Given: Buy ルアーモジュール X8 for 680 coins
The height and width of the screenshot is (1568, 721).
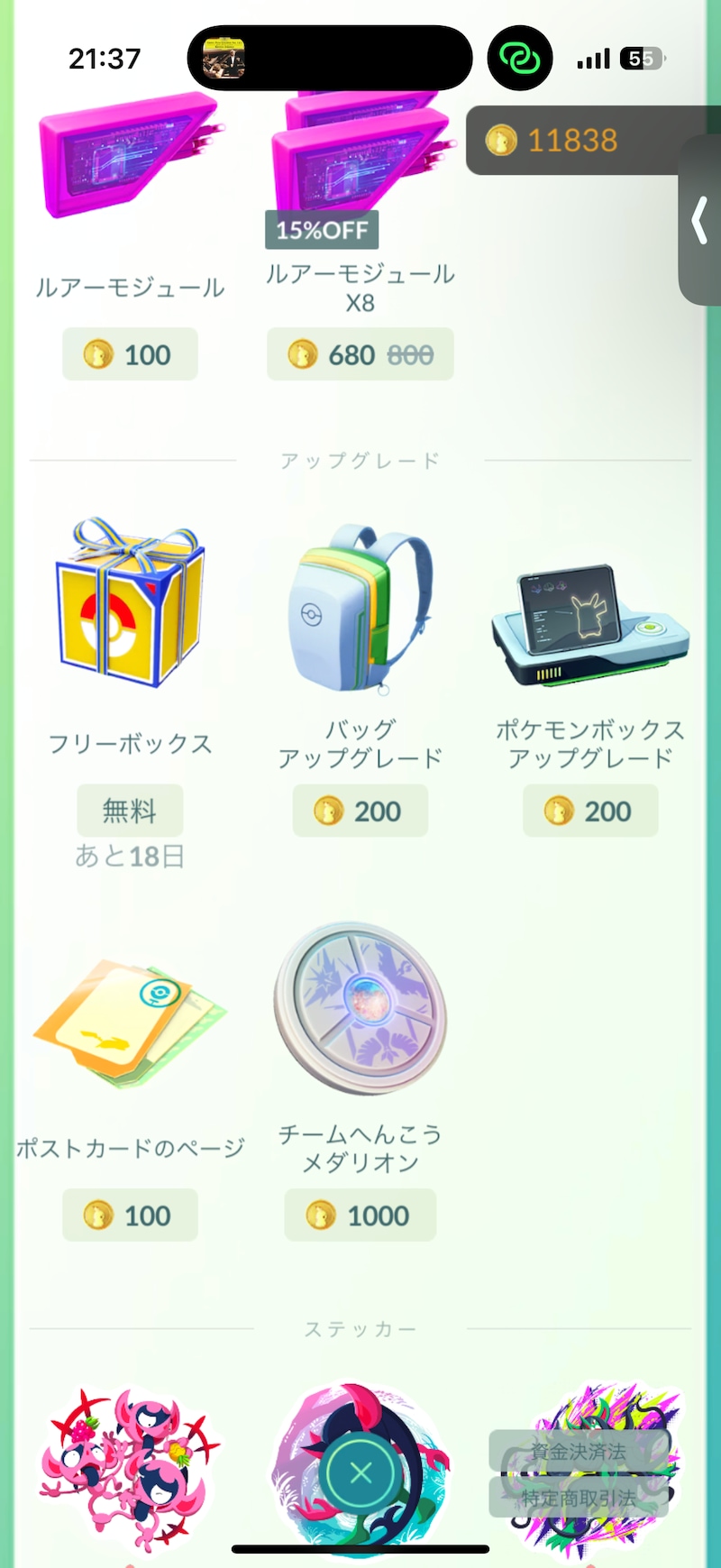Looking at the screenshot, I should point(360,354).
